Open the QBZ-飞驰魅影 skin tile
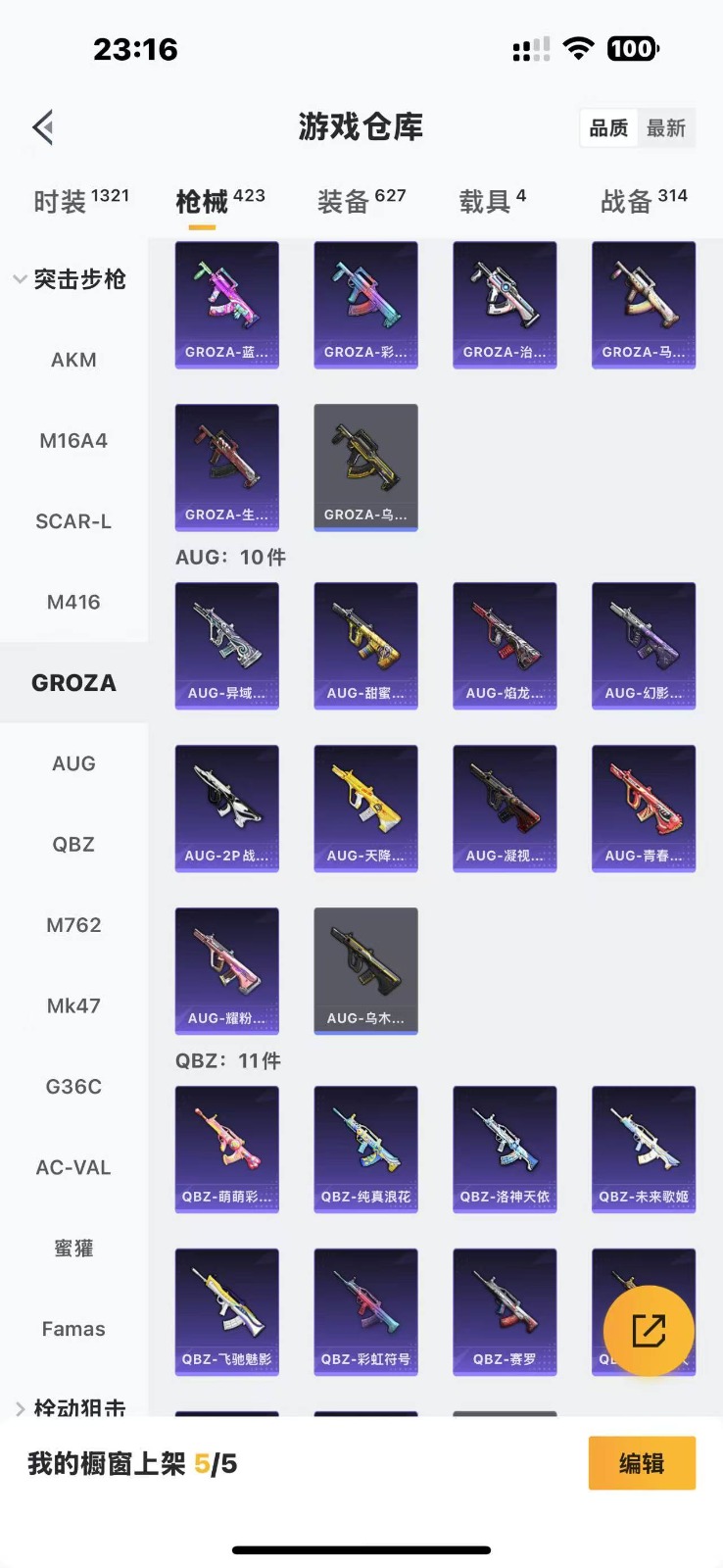Screen dimensions: 723x1568 (x=226, y=1311)
